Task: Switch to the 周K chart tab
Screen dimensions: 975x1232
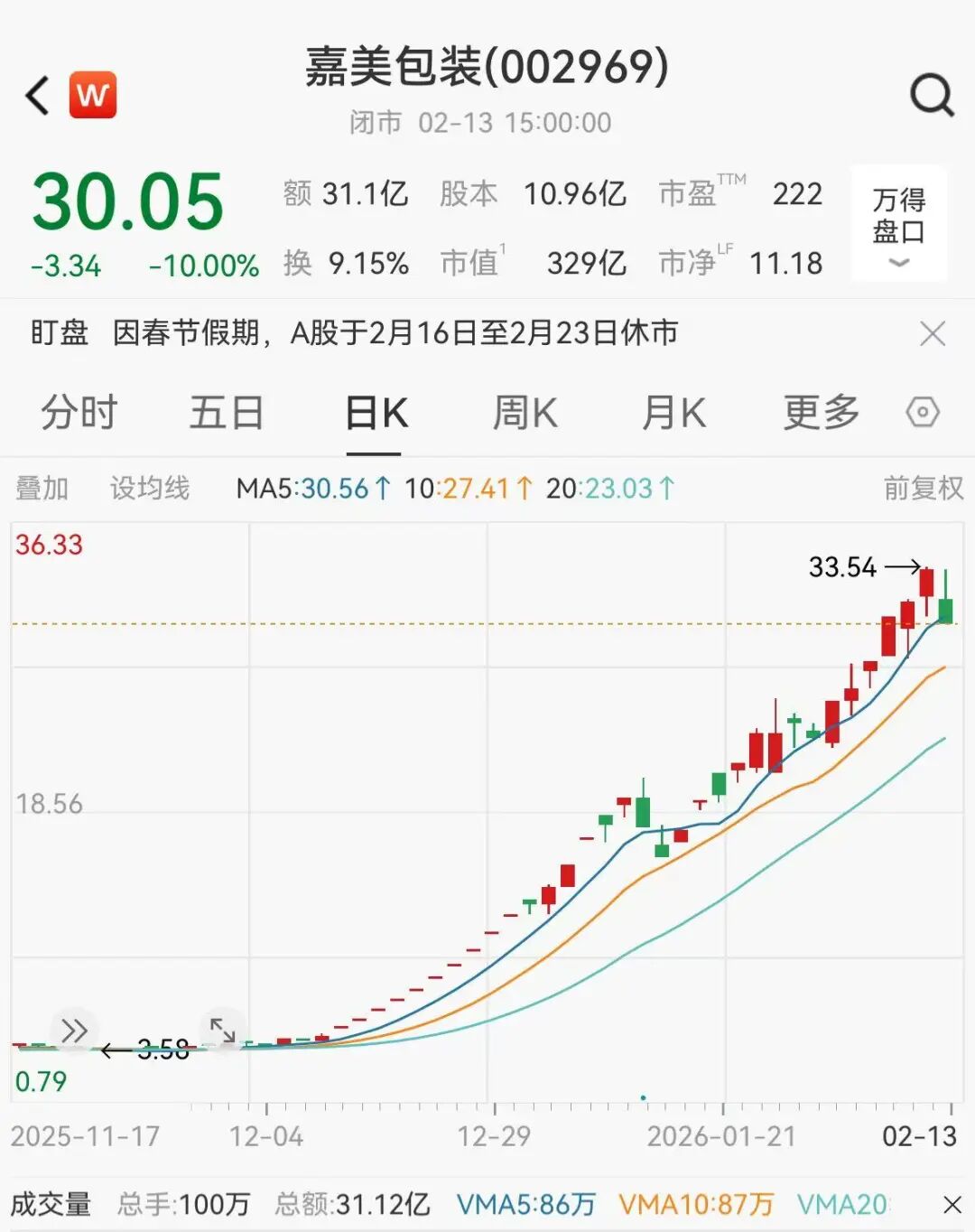Action: point(525,414)
